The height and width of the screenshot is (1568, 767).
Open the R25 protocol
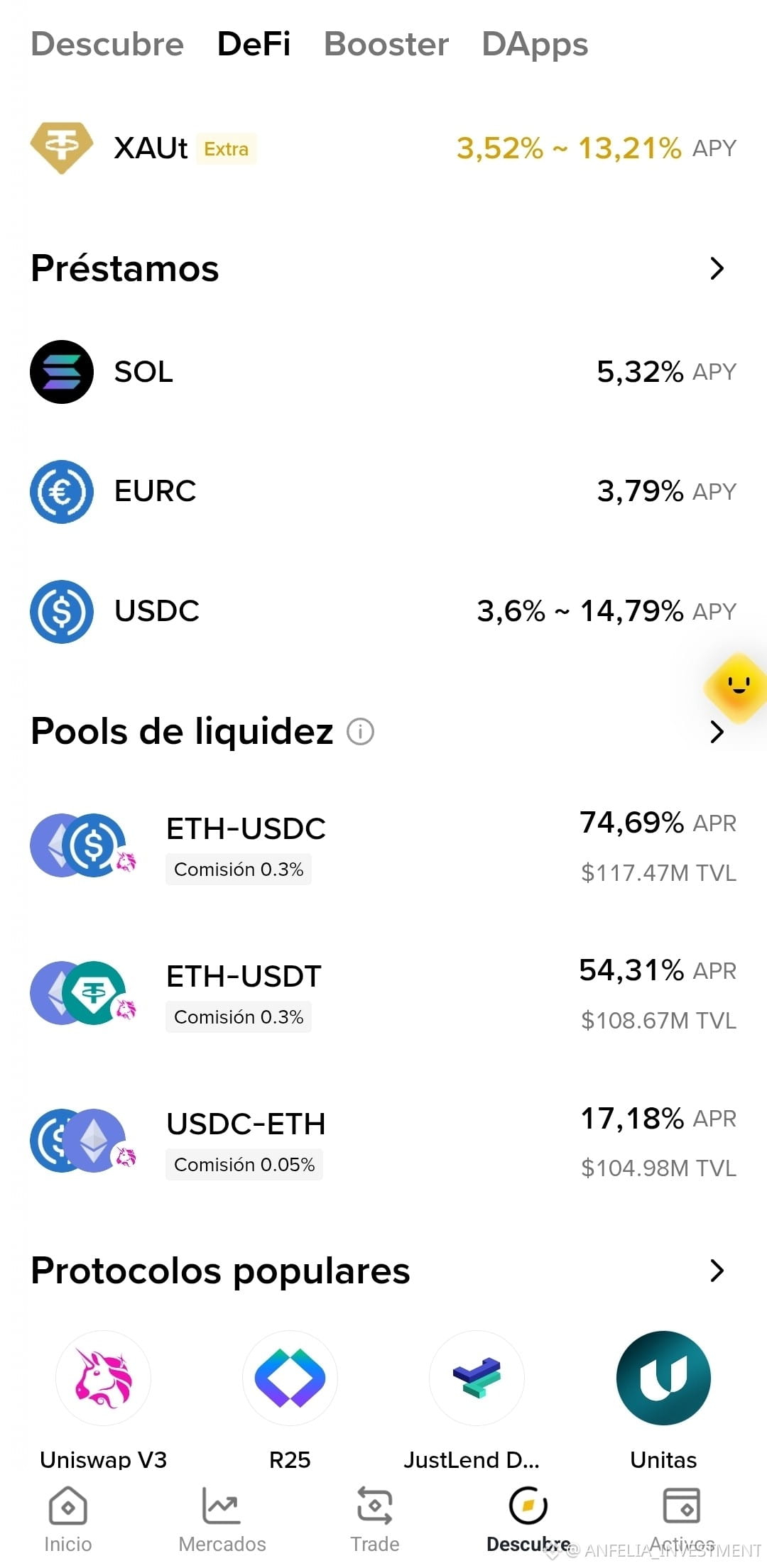[x=290, y=1400]
